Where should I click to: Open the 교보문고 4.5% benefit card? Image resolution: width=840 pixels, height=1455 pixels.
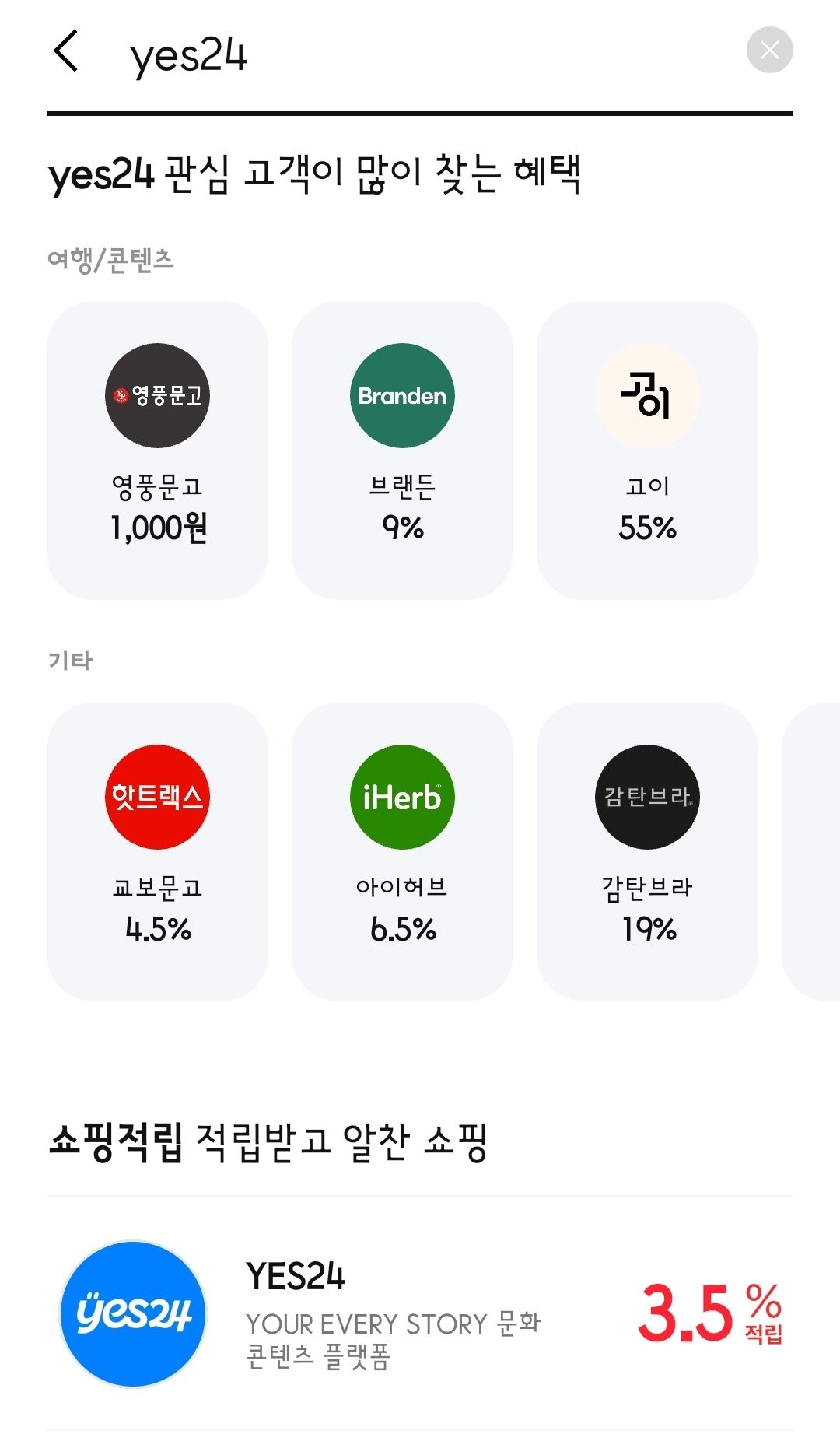(x=157, y=851)
